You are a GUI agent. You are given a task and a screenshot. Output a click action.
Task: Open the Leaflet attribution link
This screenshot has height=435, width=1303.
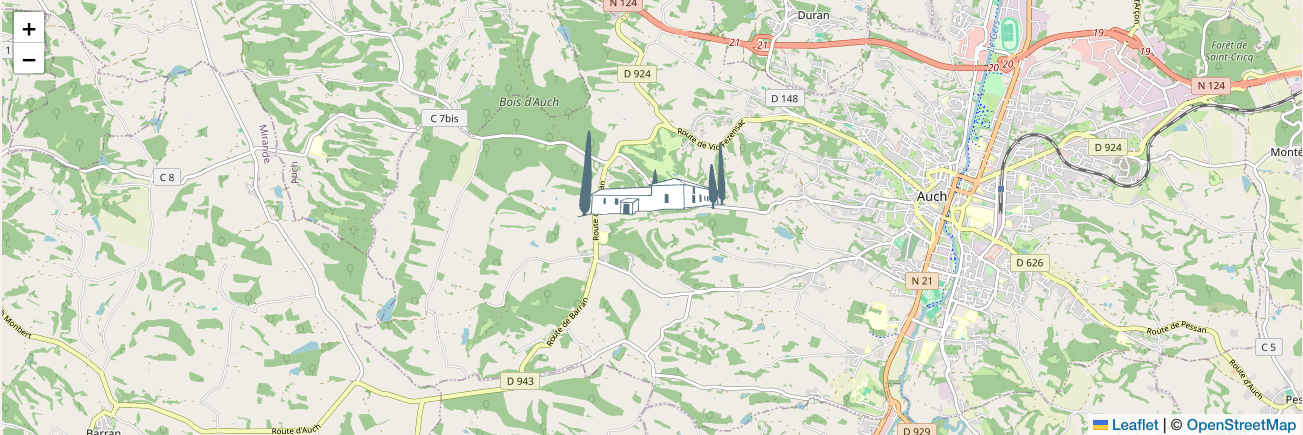click(x=1134, y=425)
